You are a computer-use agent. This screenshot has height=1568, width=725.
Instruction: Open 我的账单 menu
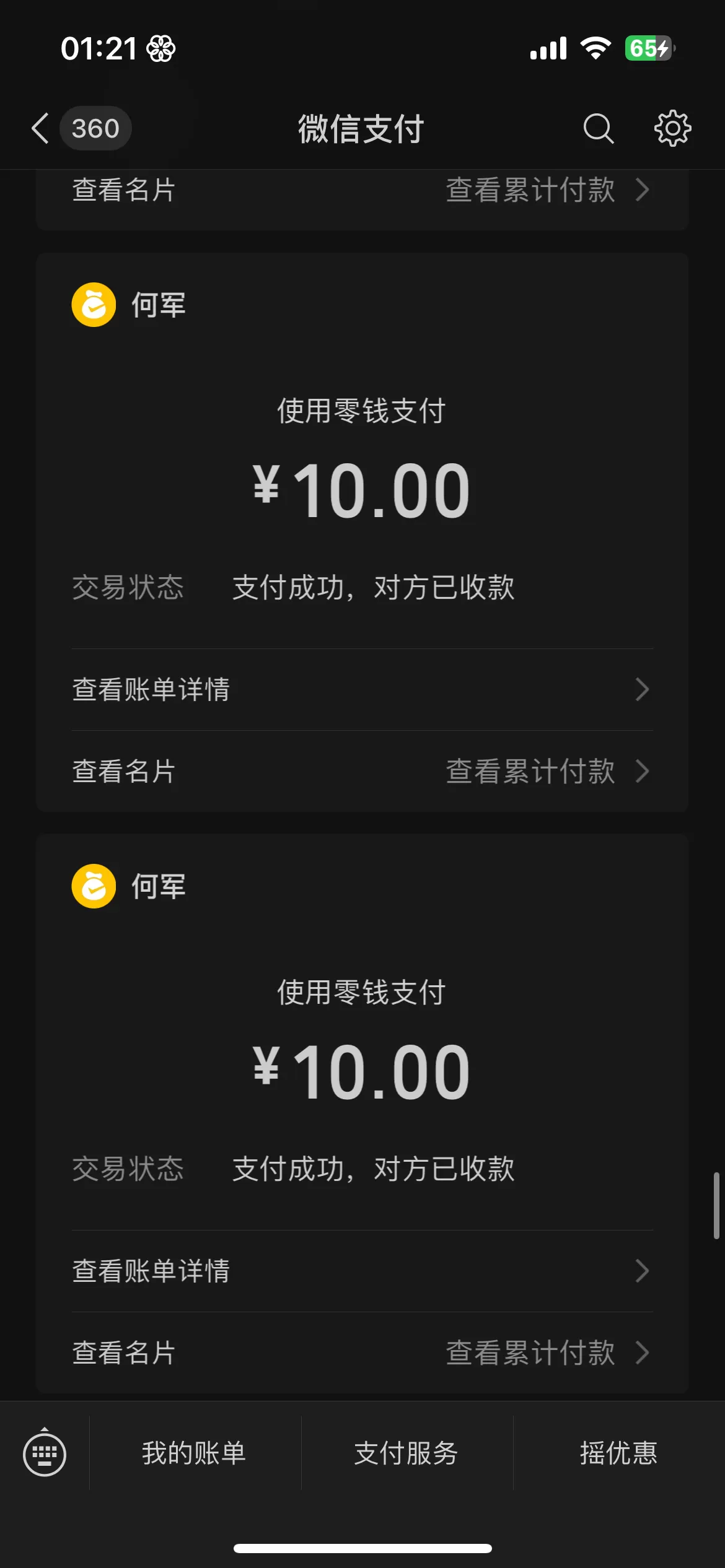195,1453
